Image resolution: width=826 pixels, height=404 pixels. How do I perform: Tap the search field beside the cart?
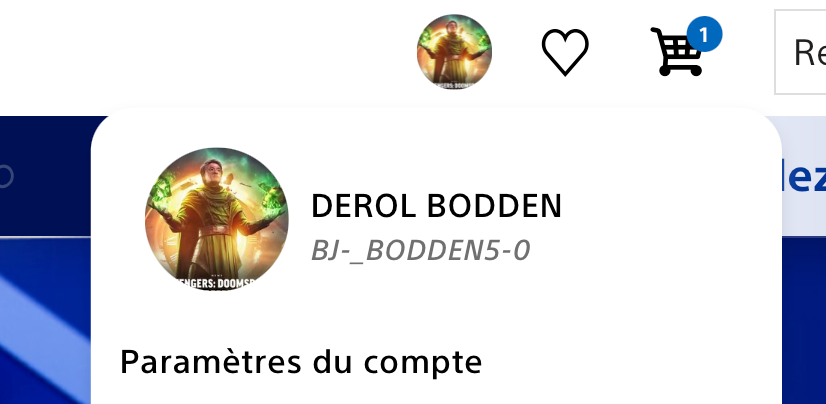pos(802,52)
